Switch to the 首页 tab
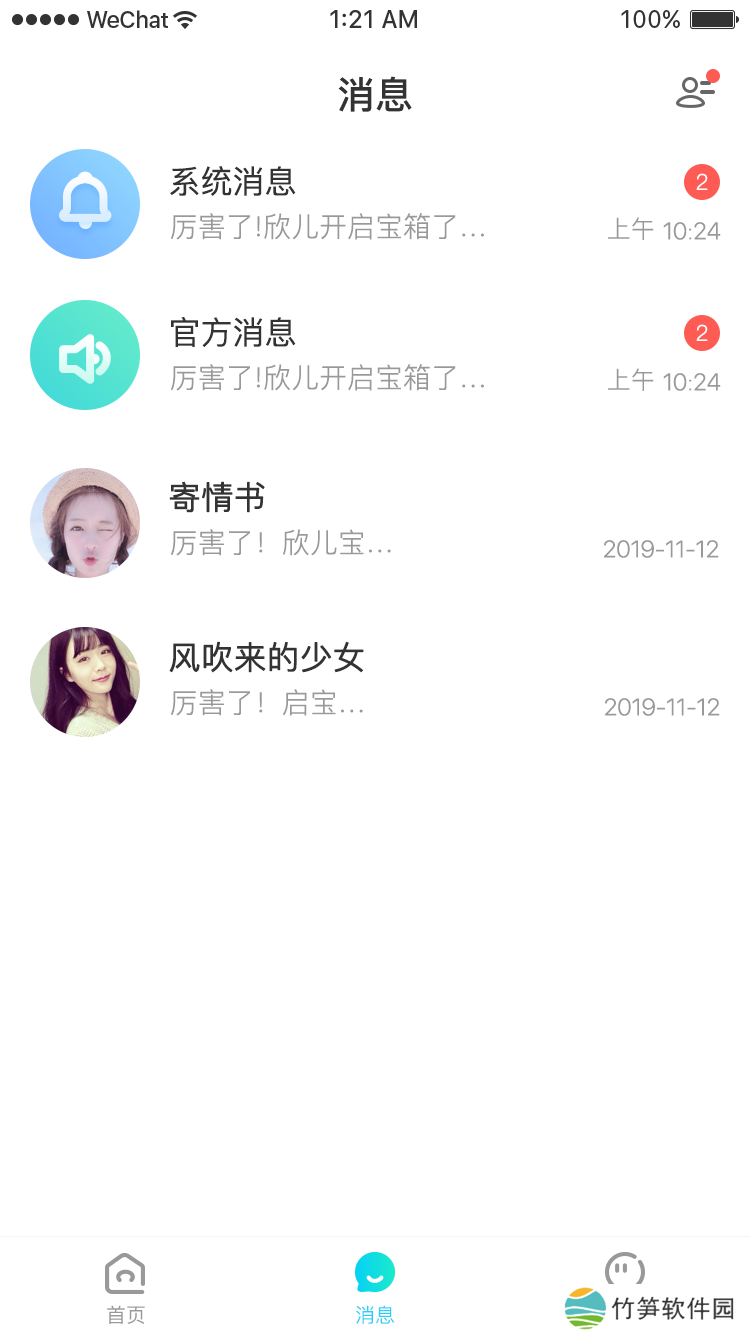Viewport: 750px width, 1334px height. click(125, 1287)
